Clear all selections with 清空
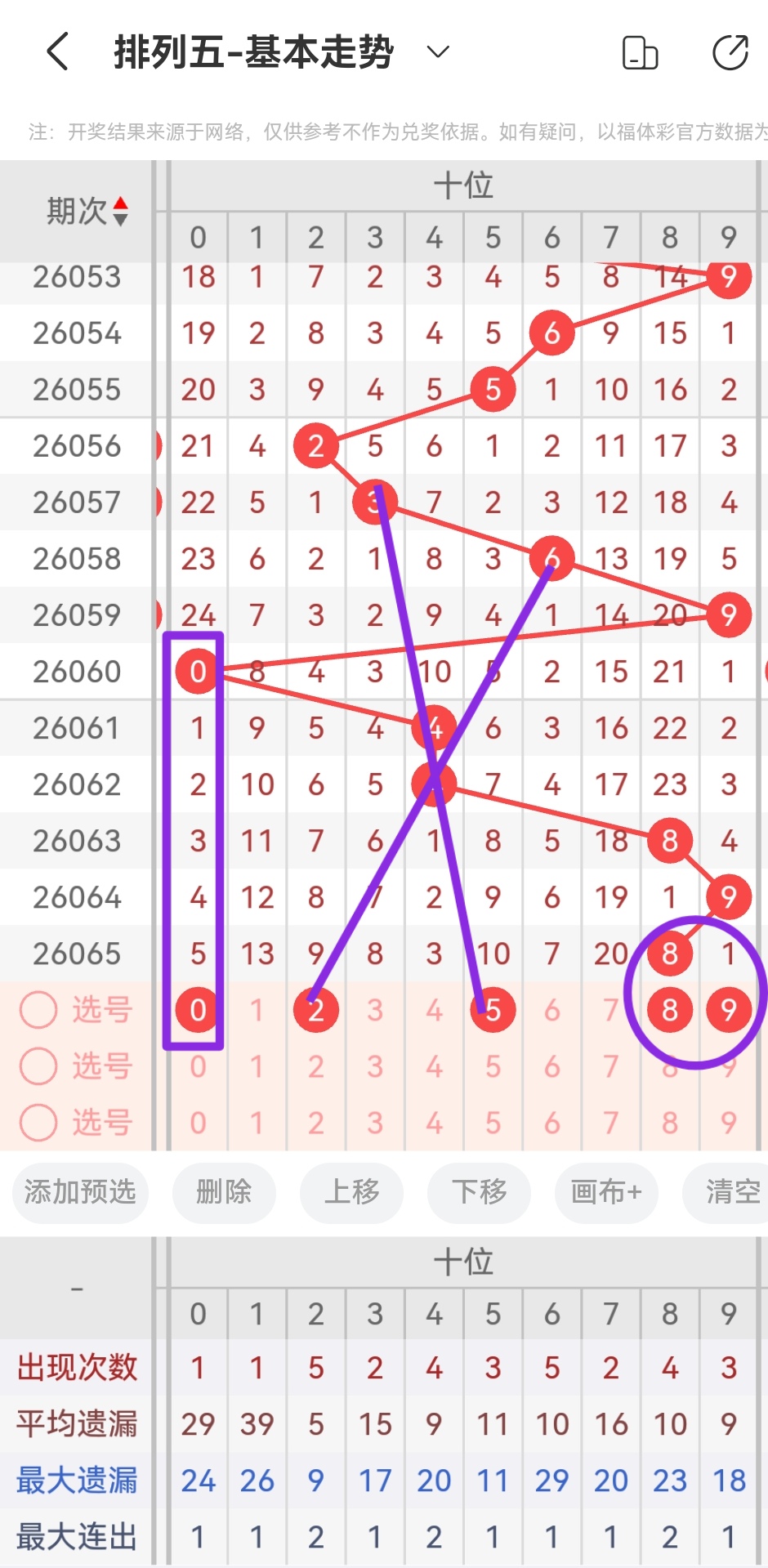 (732, 1192)
